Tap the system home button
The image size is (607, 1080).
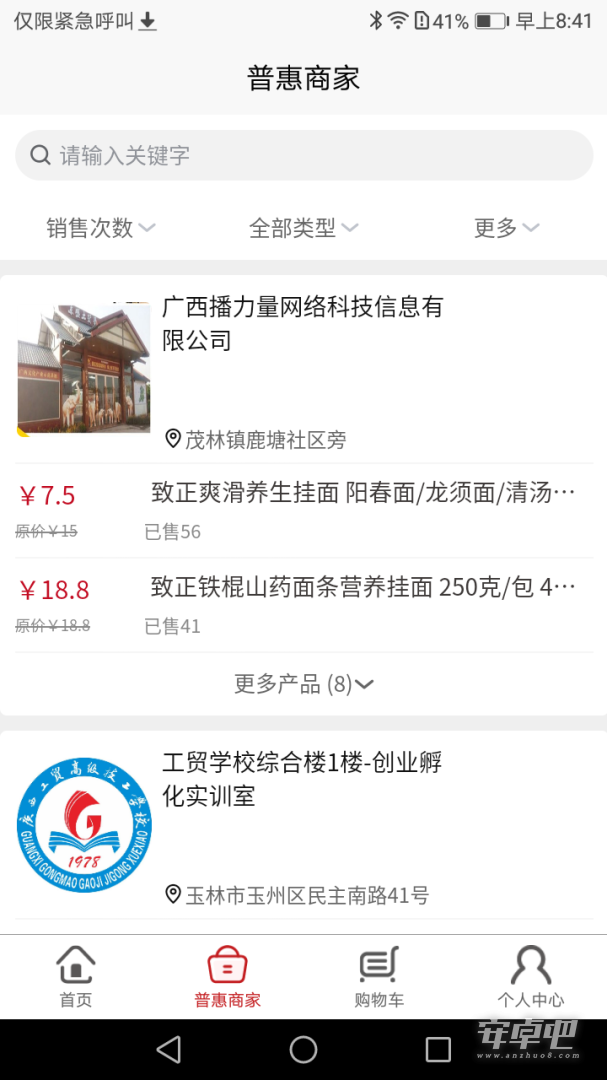(303, 1049)
